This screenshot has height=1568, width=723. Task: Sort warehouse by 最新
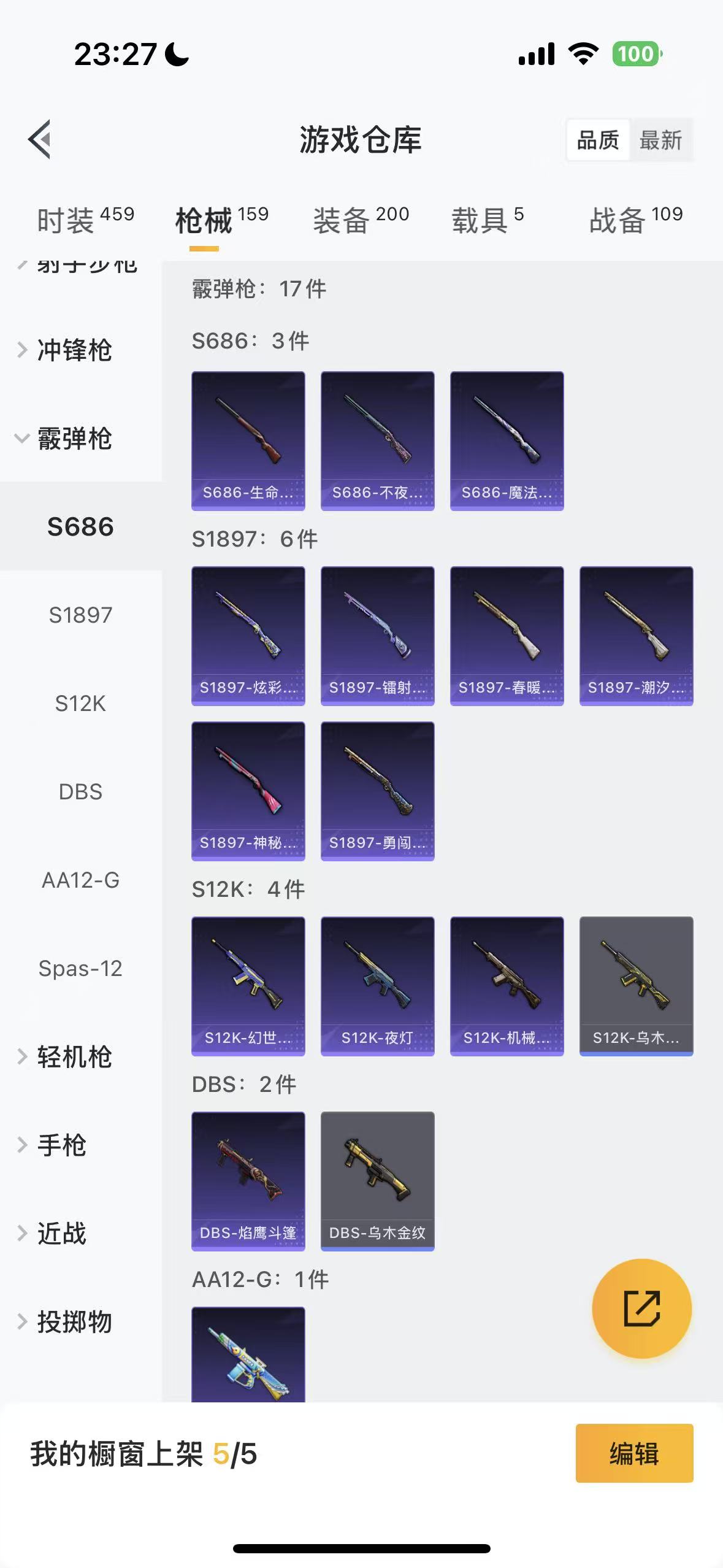(660, 140)
